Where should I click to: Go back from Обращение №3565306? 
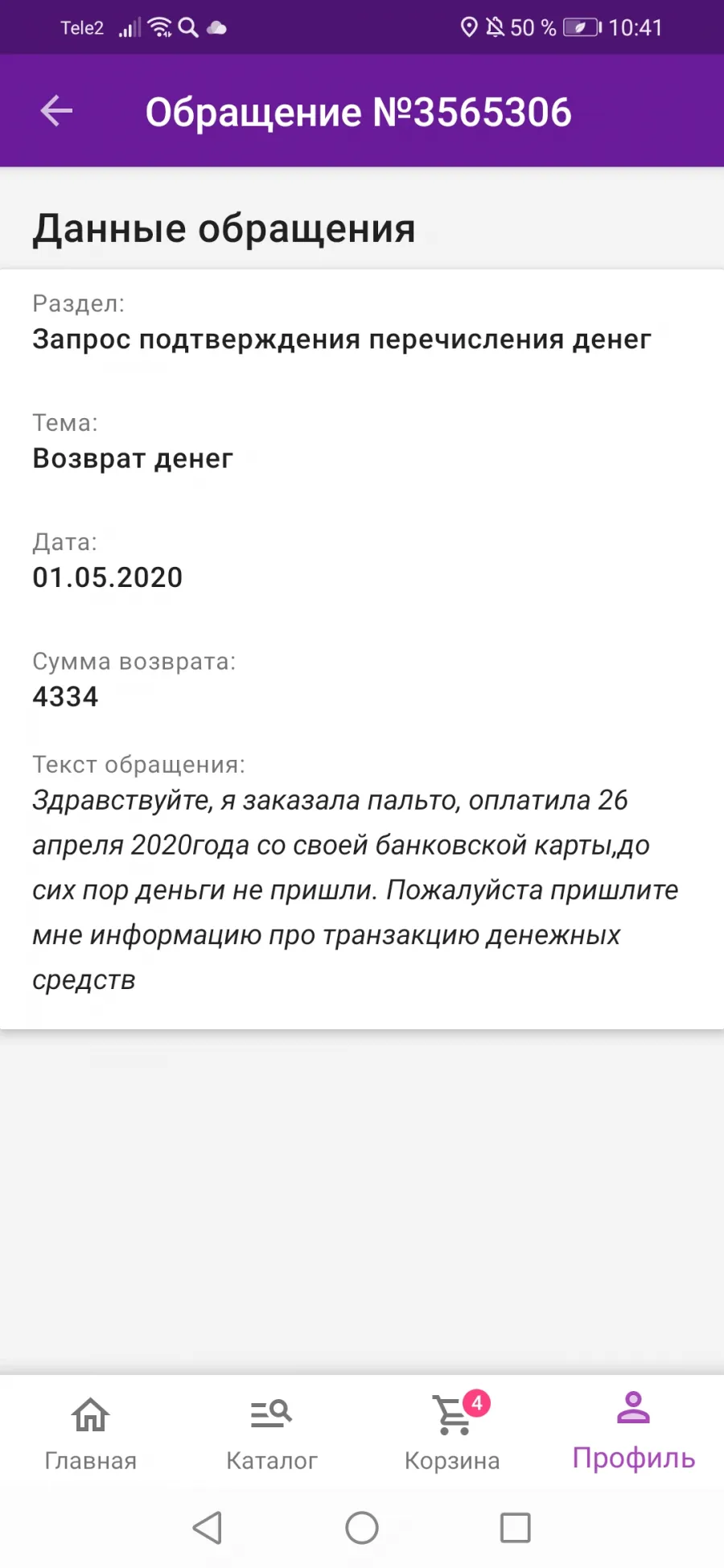pyautogui.click(x=56, y=111)
